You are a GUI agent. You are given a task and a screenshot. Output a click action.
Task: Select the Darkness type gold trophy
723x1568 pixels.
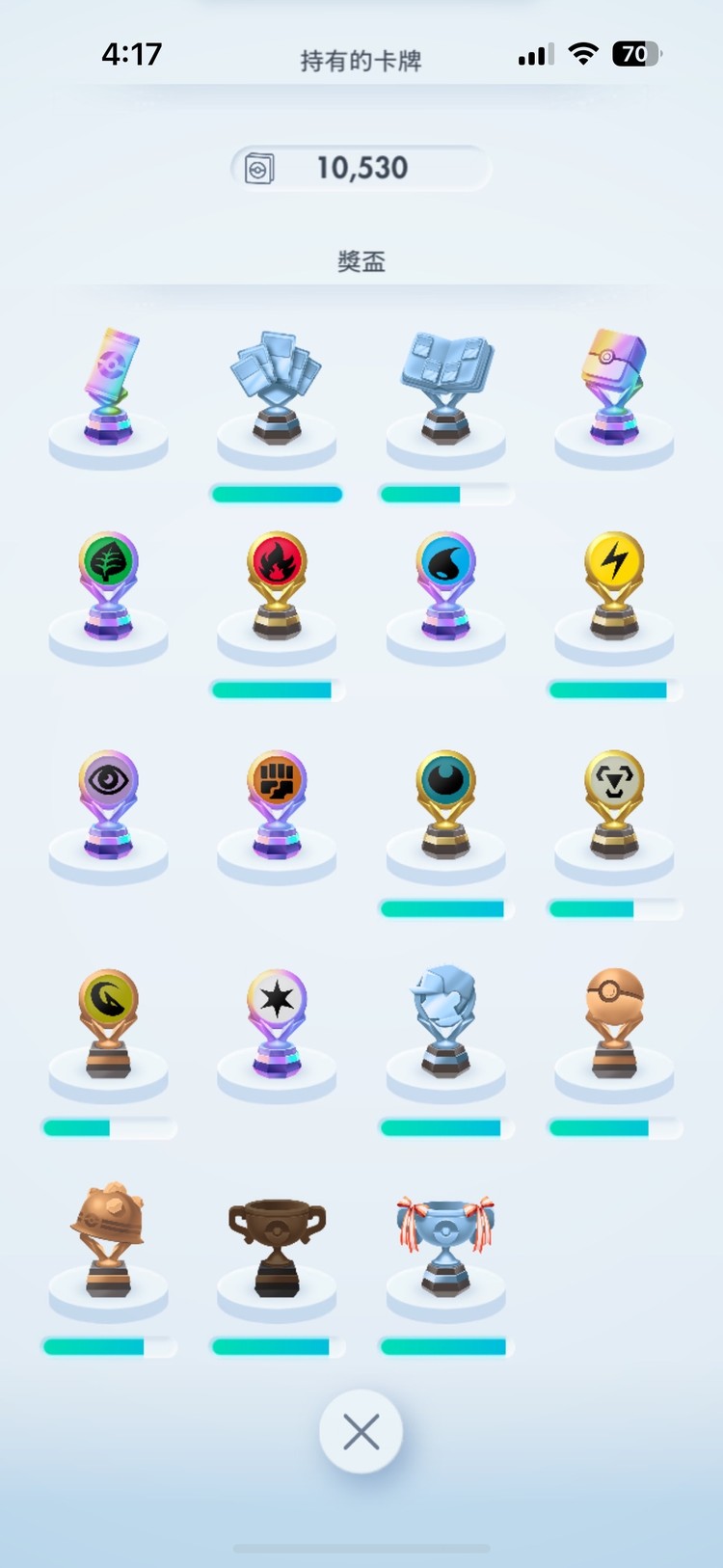[x=445, y=803]
